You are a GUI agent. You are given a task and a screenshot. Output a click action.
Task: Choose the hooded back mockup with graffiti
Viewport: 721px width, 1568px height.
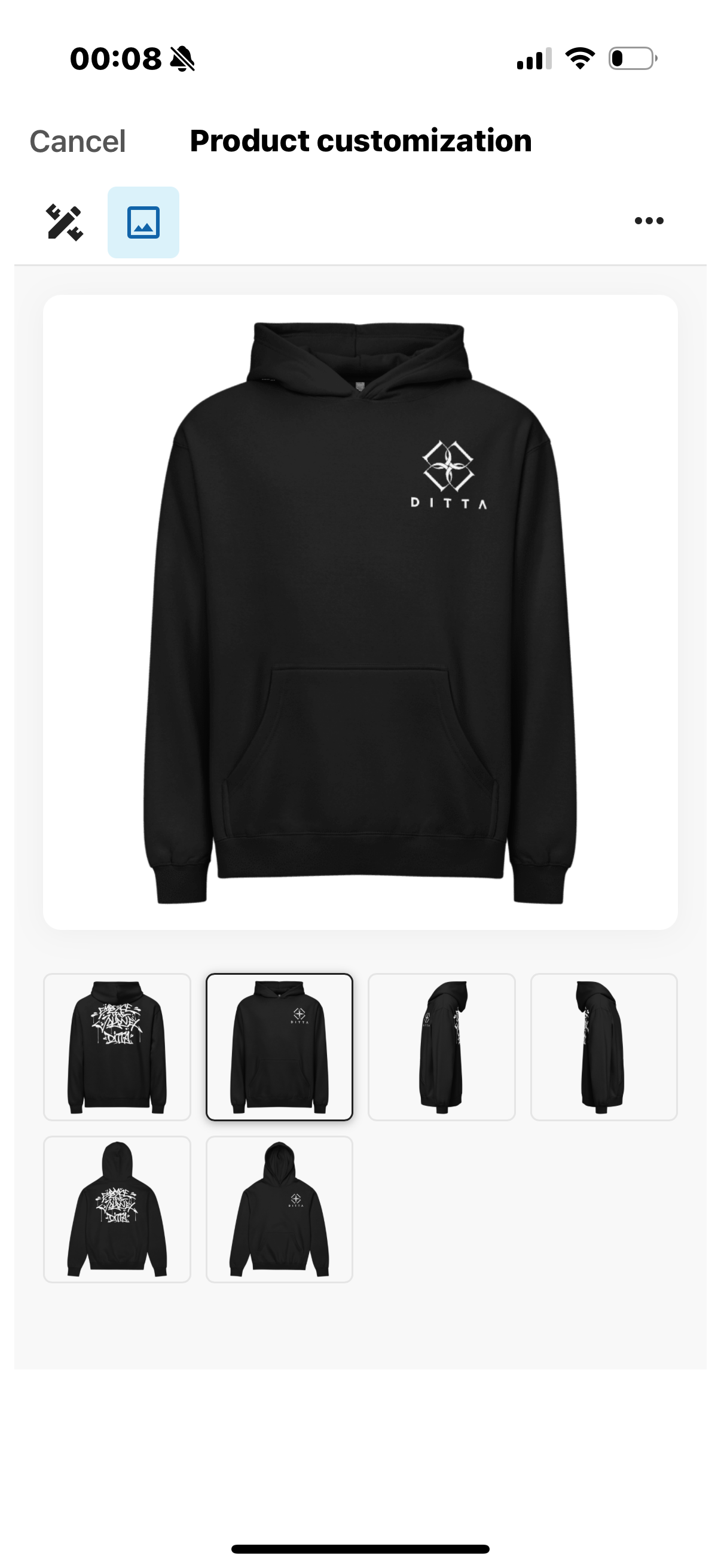pos(117,1209)
